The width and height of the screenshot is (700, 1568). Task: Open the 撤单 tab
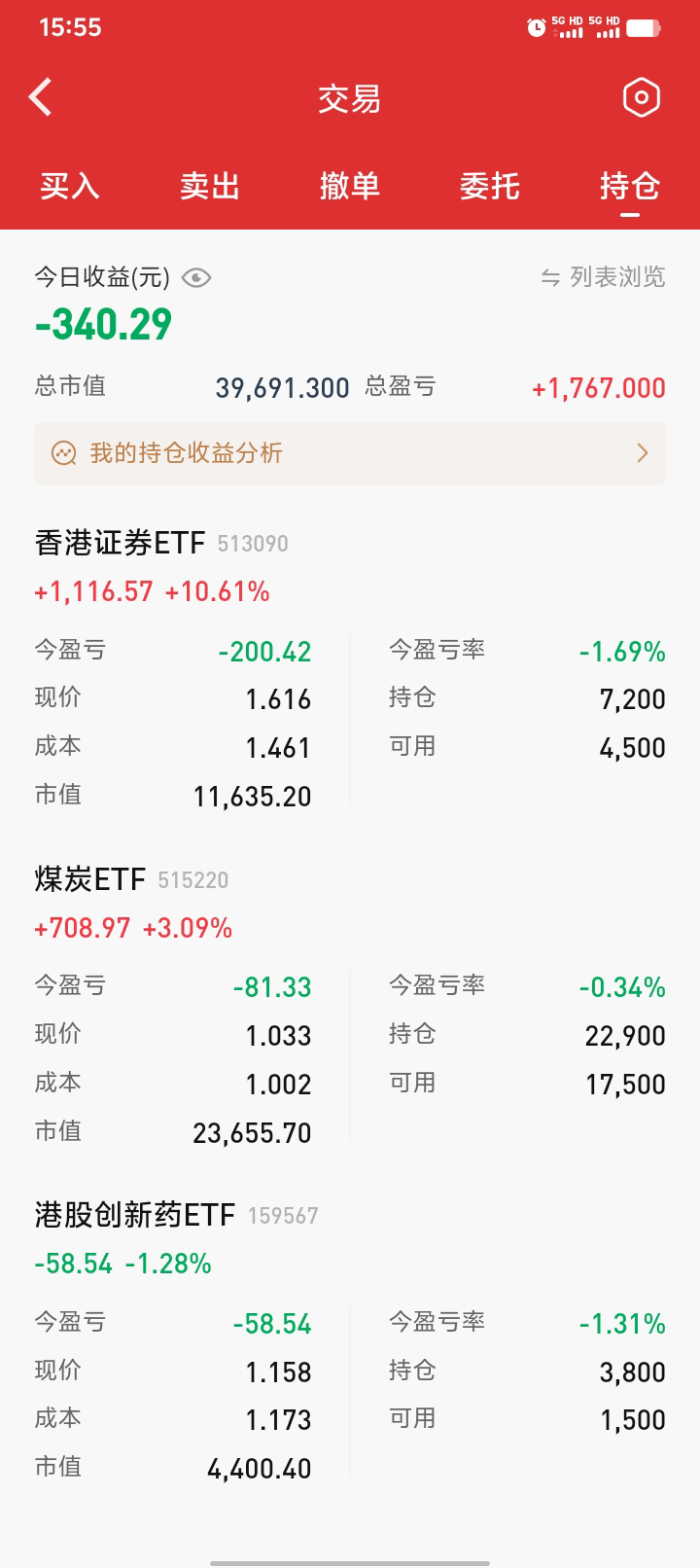click(x=350, y=186)
